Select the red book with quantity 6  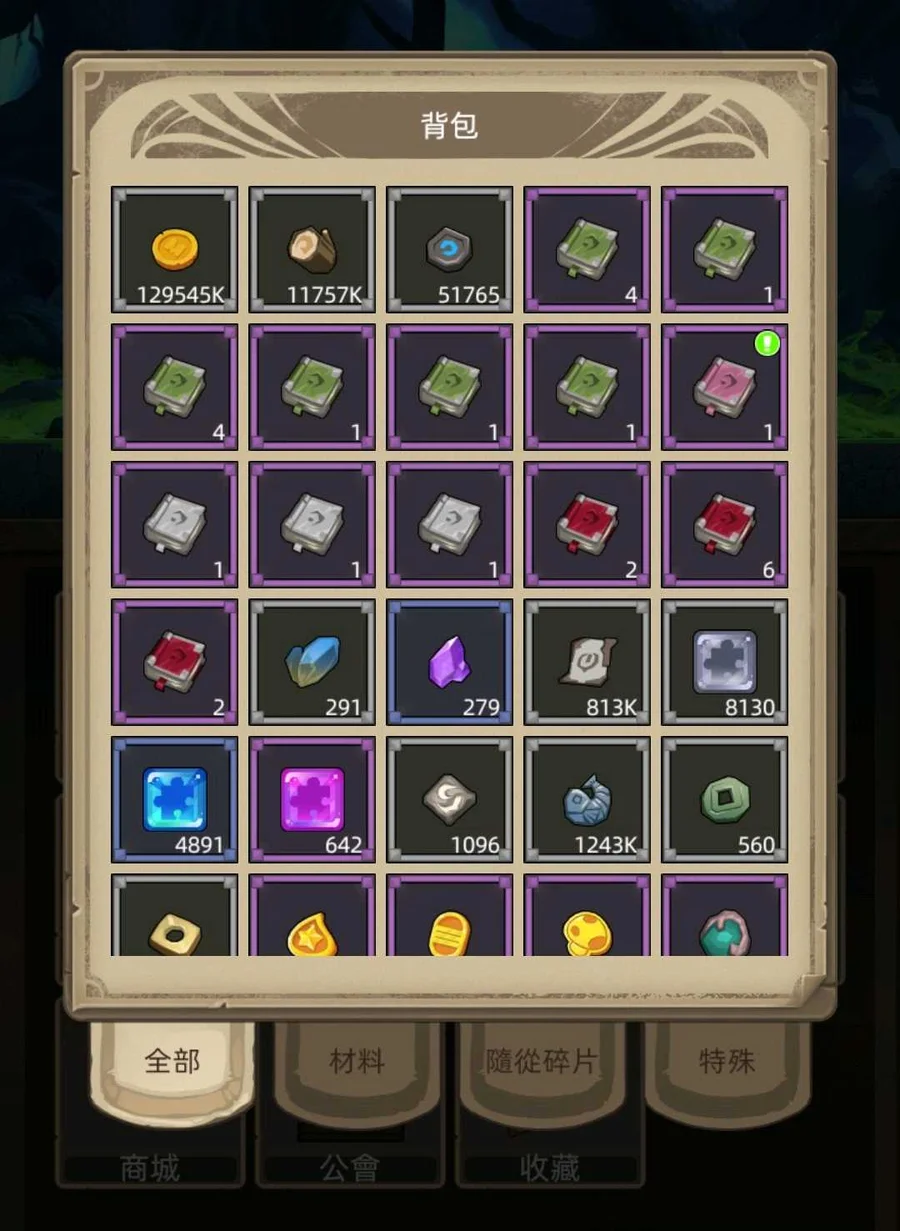click(725, 524)
